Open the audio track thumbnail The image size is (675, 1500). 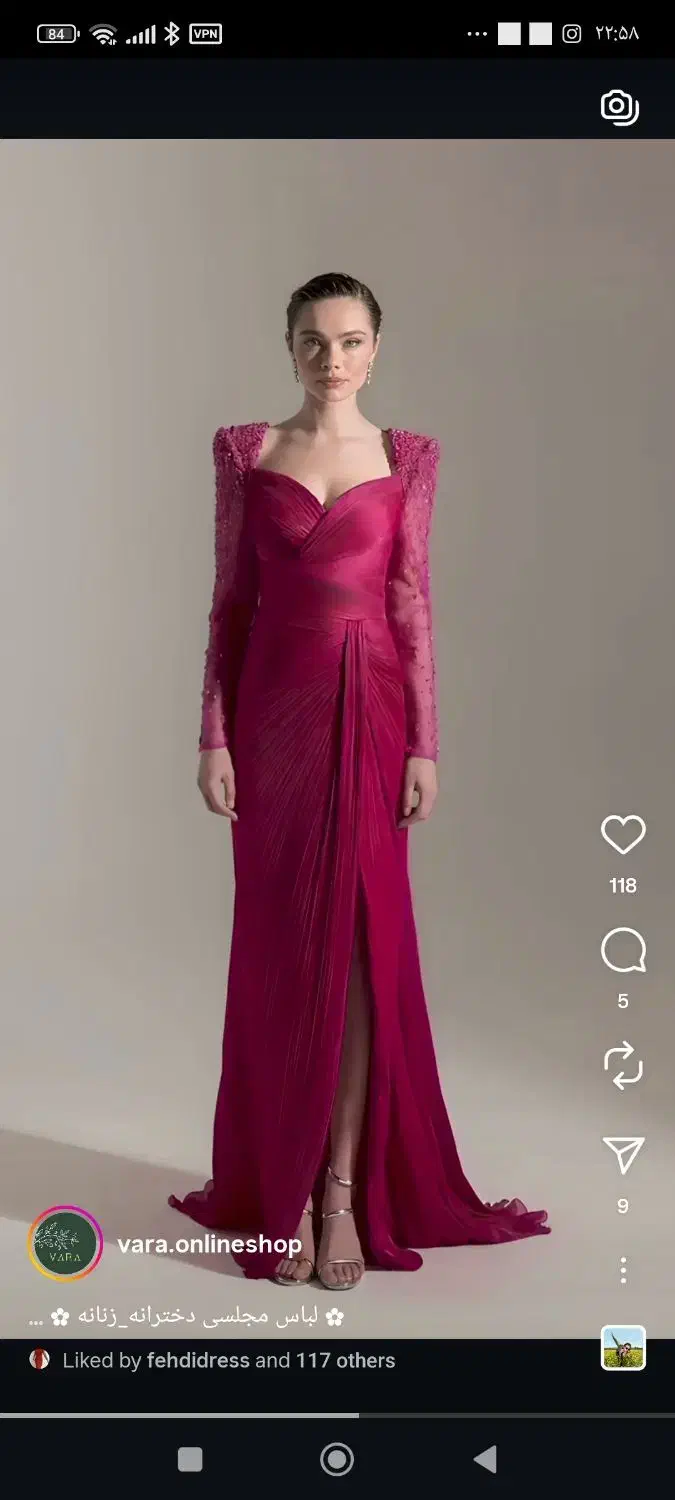click(x=623, y=1347)
